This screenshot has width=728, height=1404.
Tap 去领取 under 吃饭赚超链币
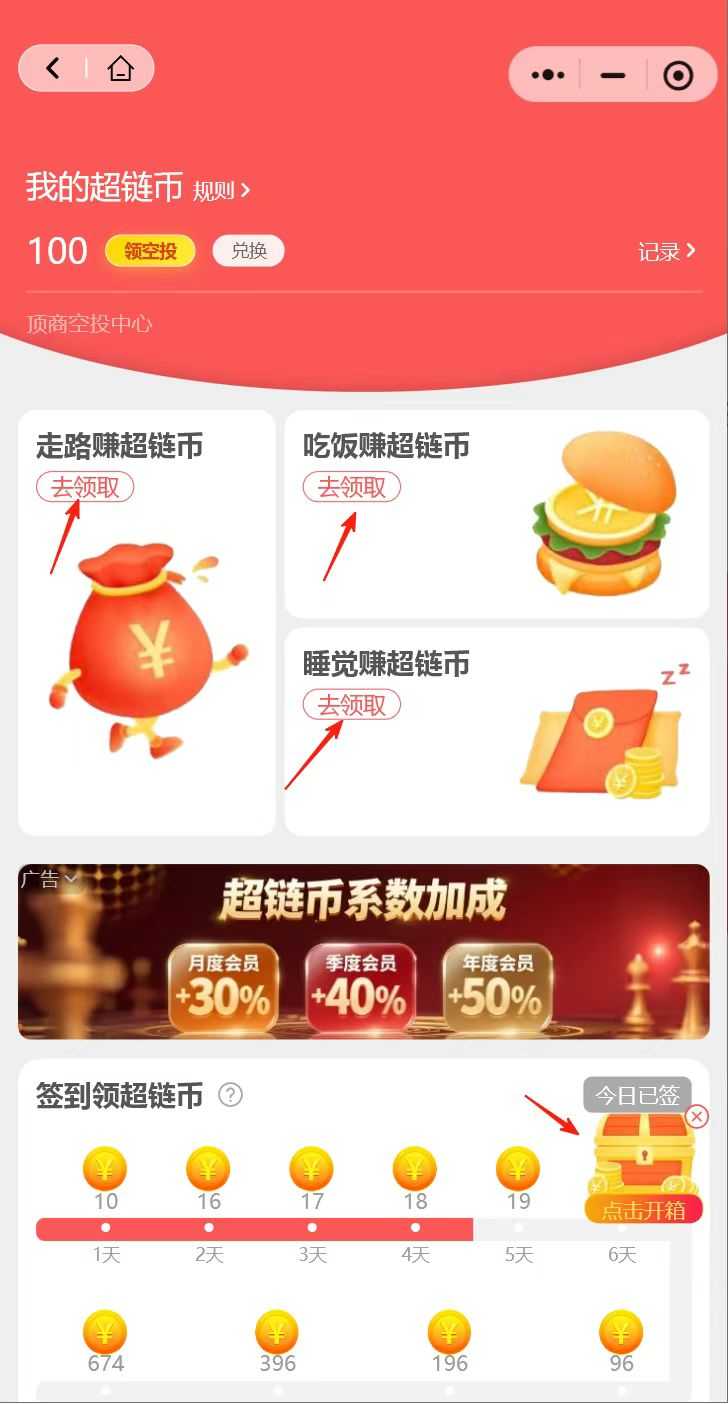(352, 487)
